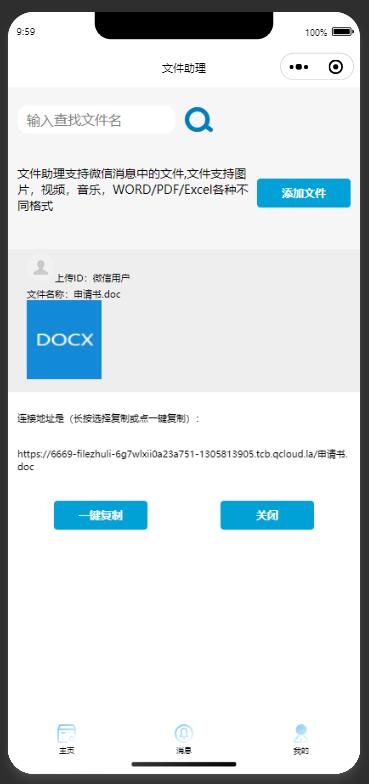
Task: Tap the magnifier search icon
Action: [198, 120]
